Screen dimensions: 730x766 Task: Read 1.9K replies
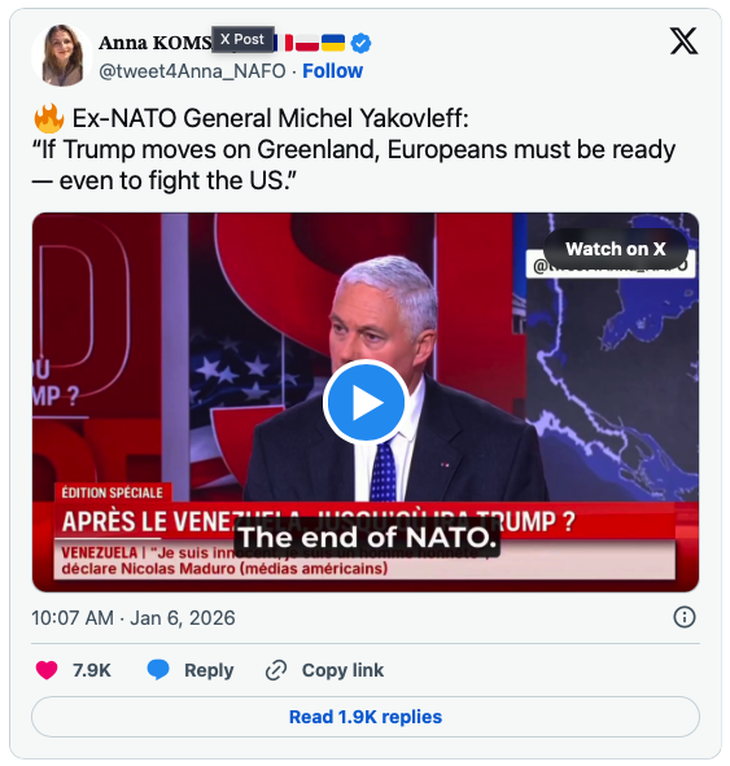[365, 717]
